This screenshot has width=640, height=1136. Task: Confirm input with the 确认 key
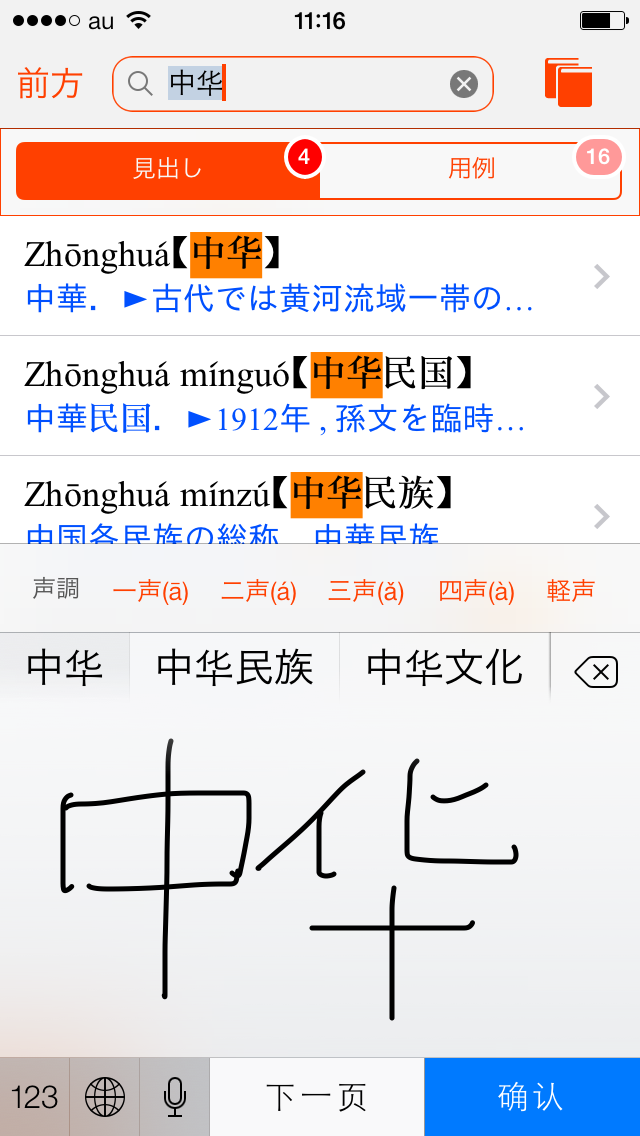tap(532, 1097)
